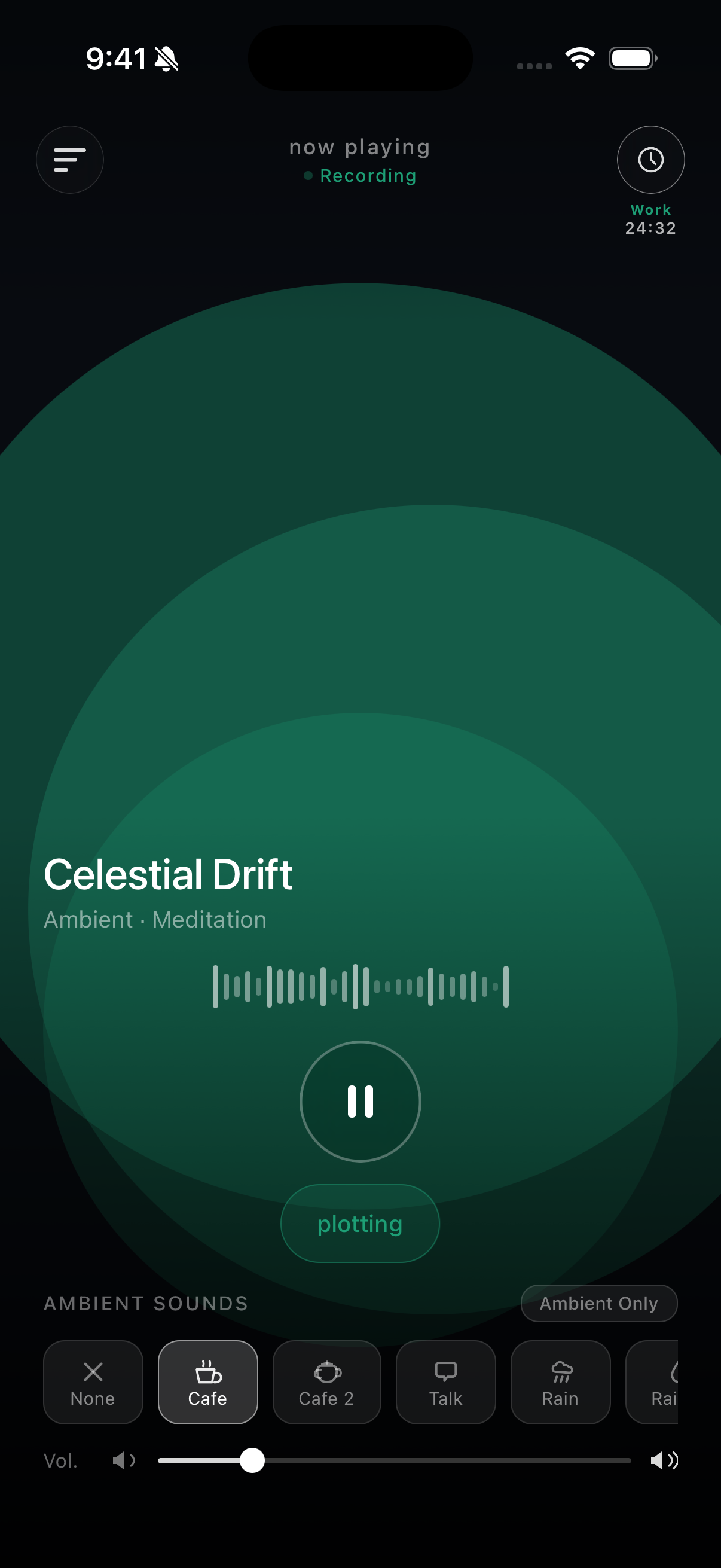Viewport: 721px width, 1568px height.
Task: Tap the volume slider track
Action: click(x=394, y=1460)
